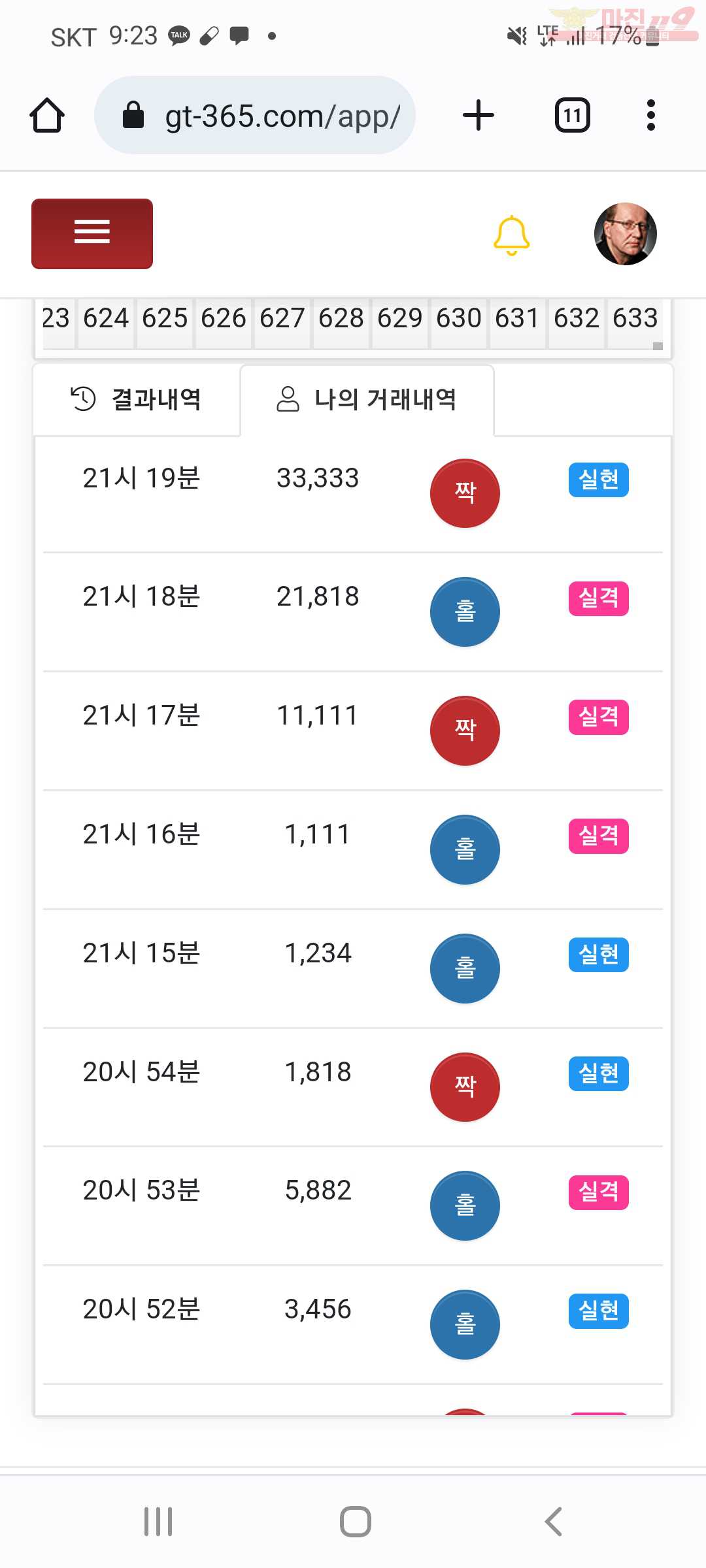Add a new browser tab
The image size is (706, 1568).
(479, 116)
